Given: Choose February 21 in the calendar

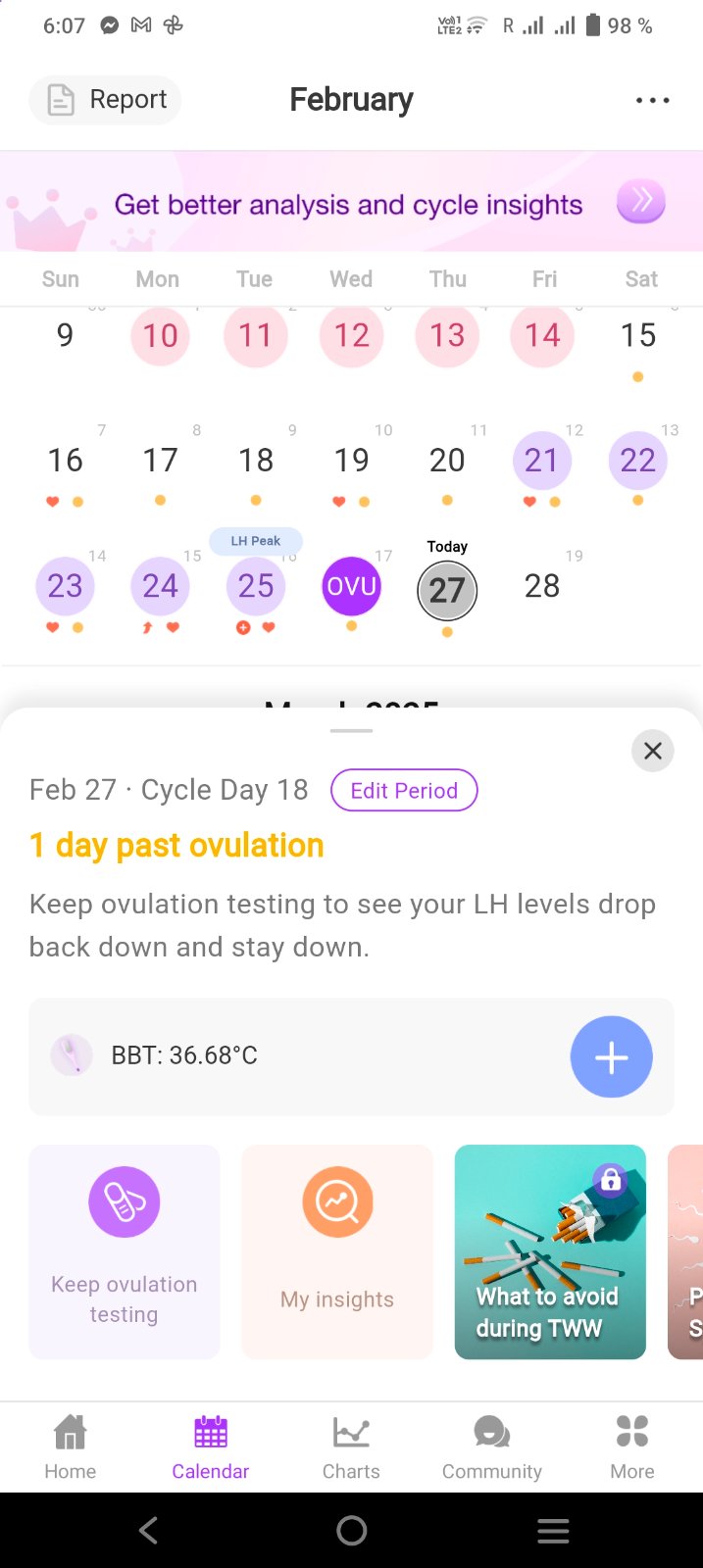Looking at the screenshot, I should point(541,461).
